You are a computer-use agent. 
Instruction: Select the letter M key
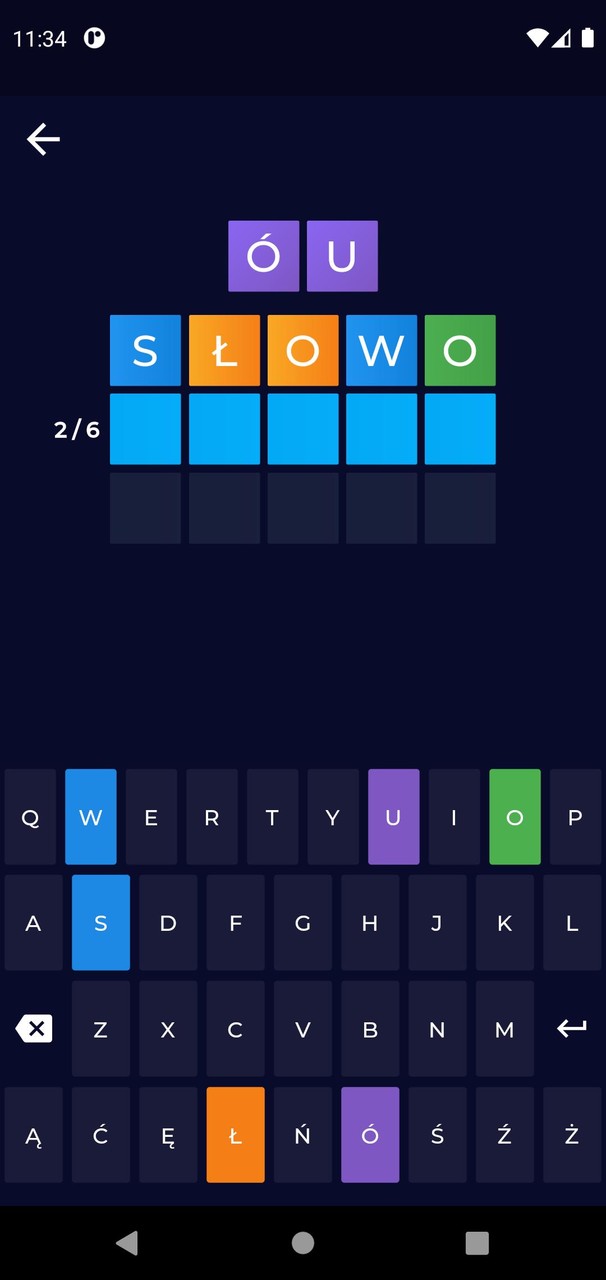pos(505,1029)
